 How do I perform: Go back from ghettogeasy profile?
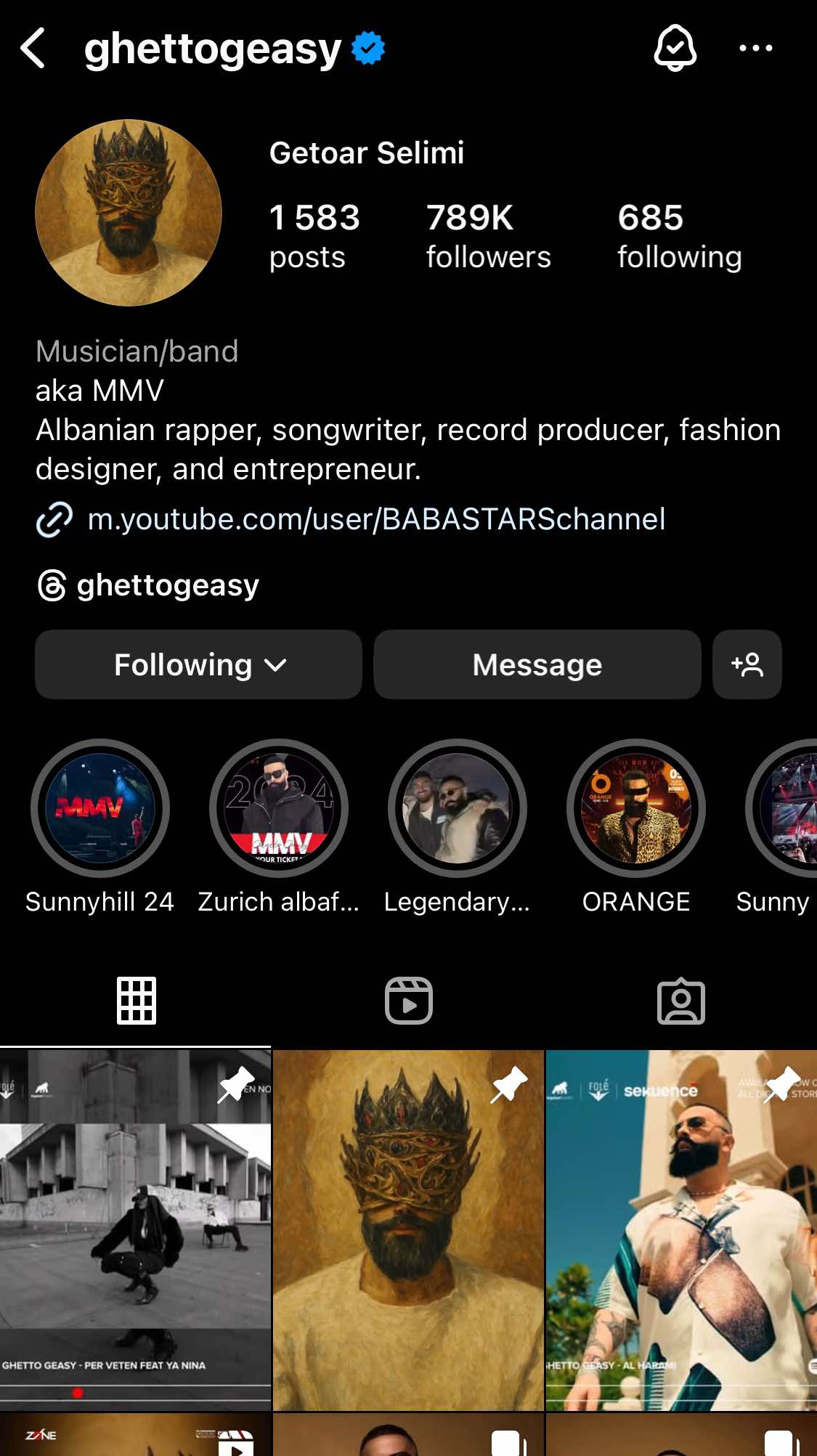[x=33, y=49]
